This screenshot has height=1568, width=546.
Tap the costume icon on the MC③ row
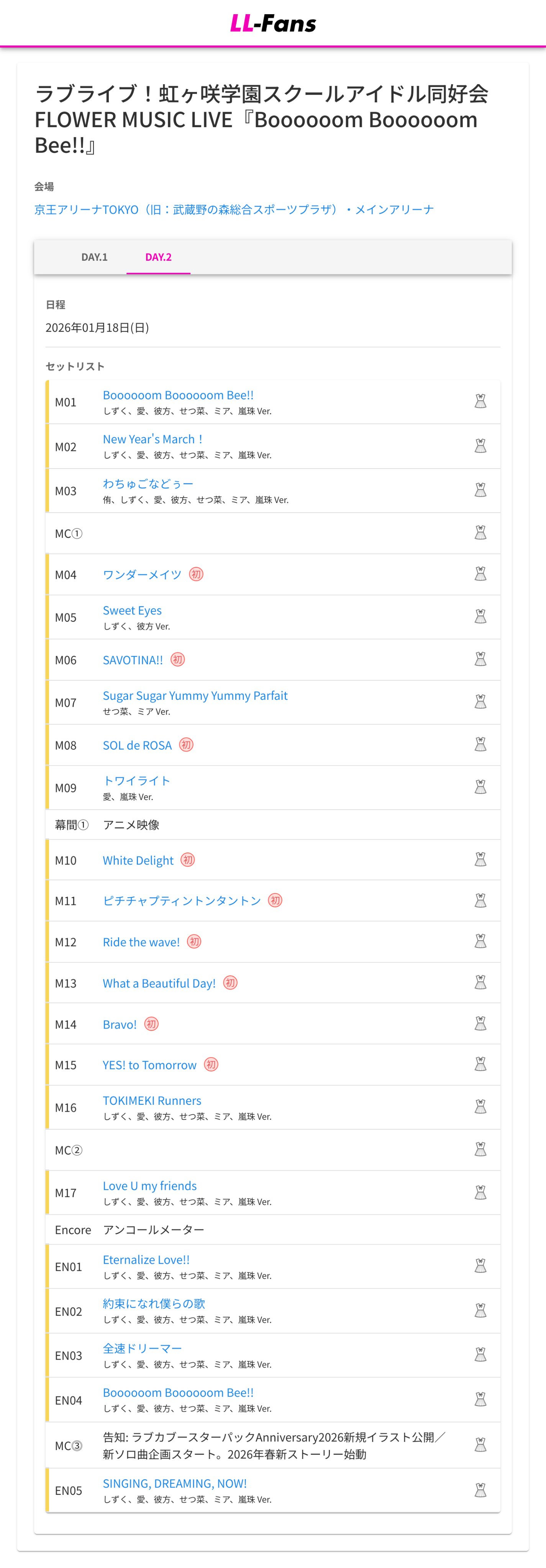[x=480, y=1445]
